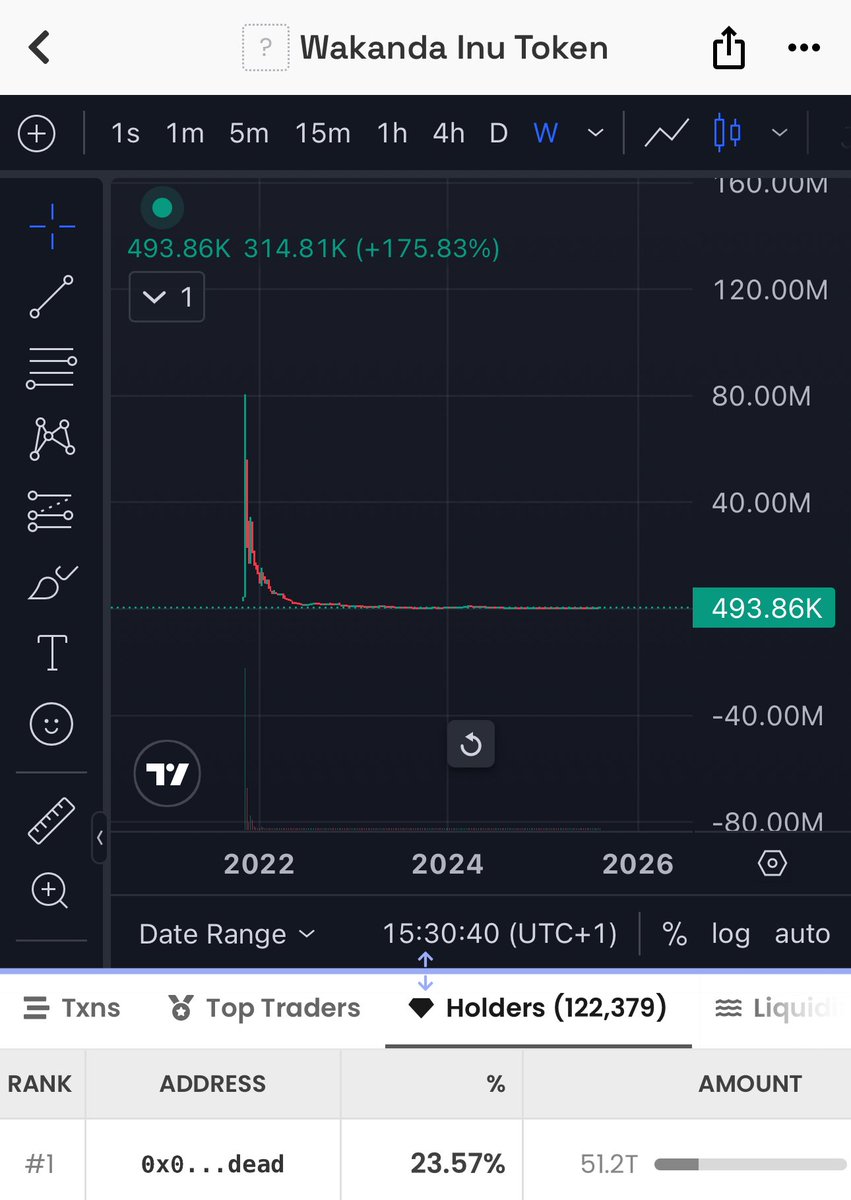851x1200 pixels.
Task: Open the indicators line chart icon
Action: [x=667, y=133]
